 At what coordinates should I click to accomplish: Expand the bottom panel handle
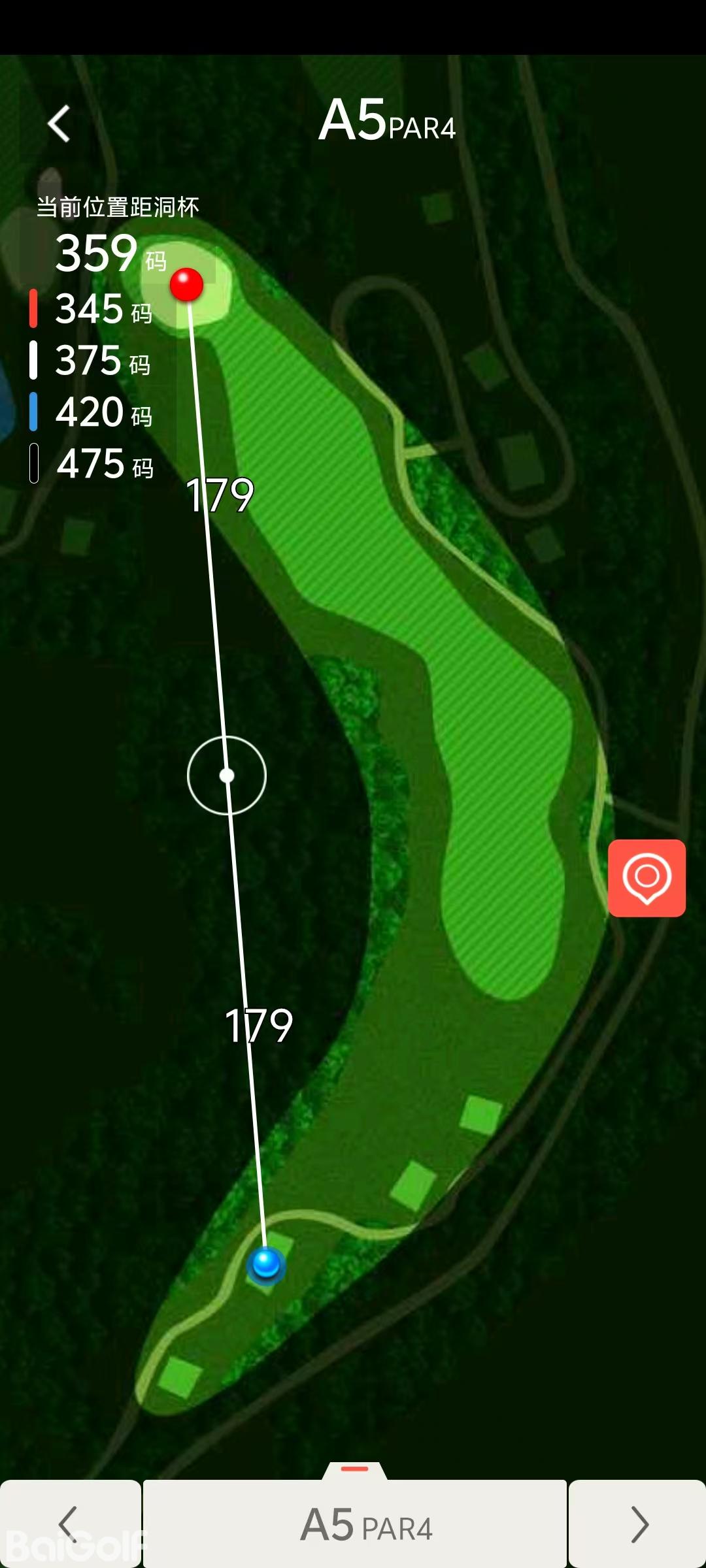[x=355, y=1469]
